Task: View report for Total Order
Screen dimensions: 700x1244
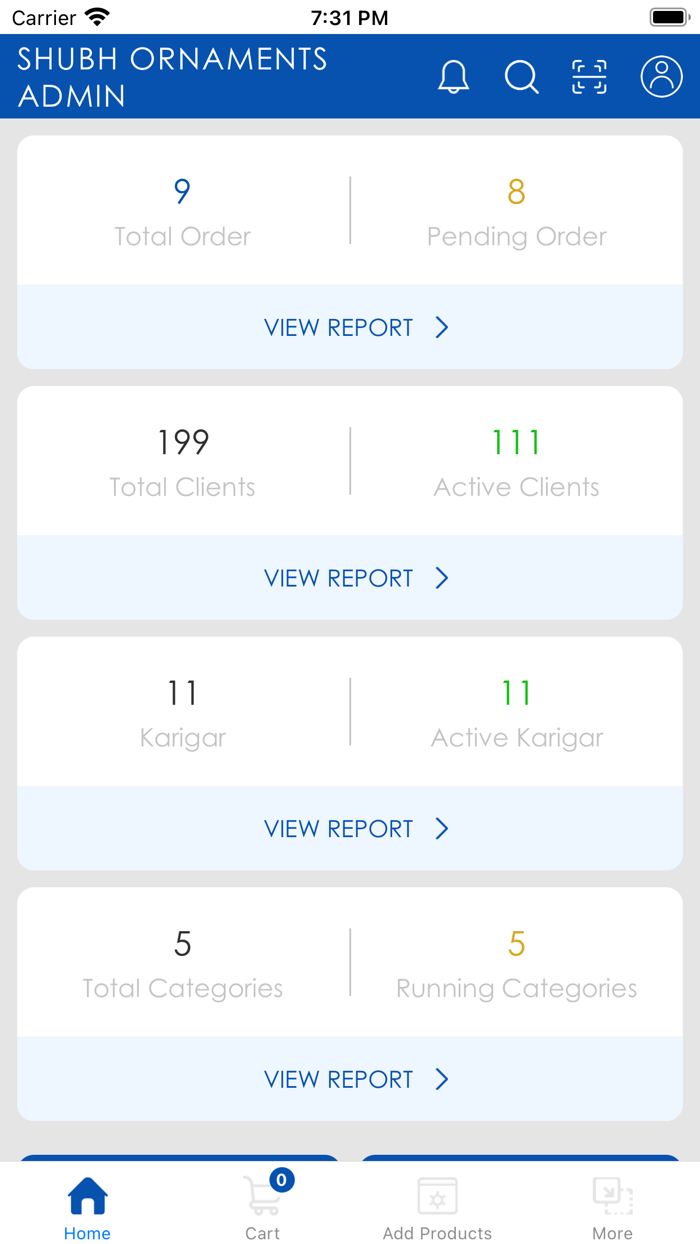Action: coord(356,327)
